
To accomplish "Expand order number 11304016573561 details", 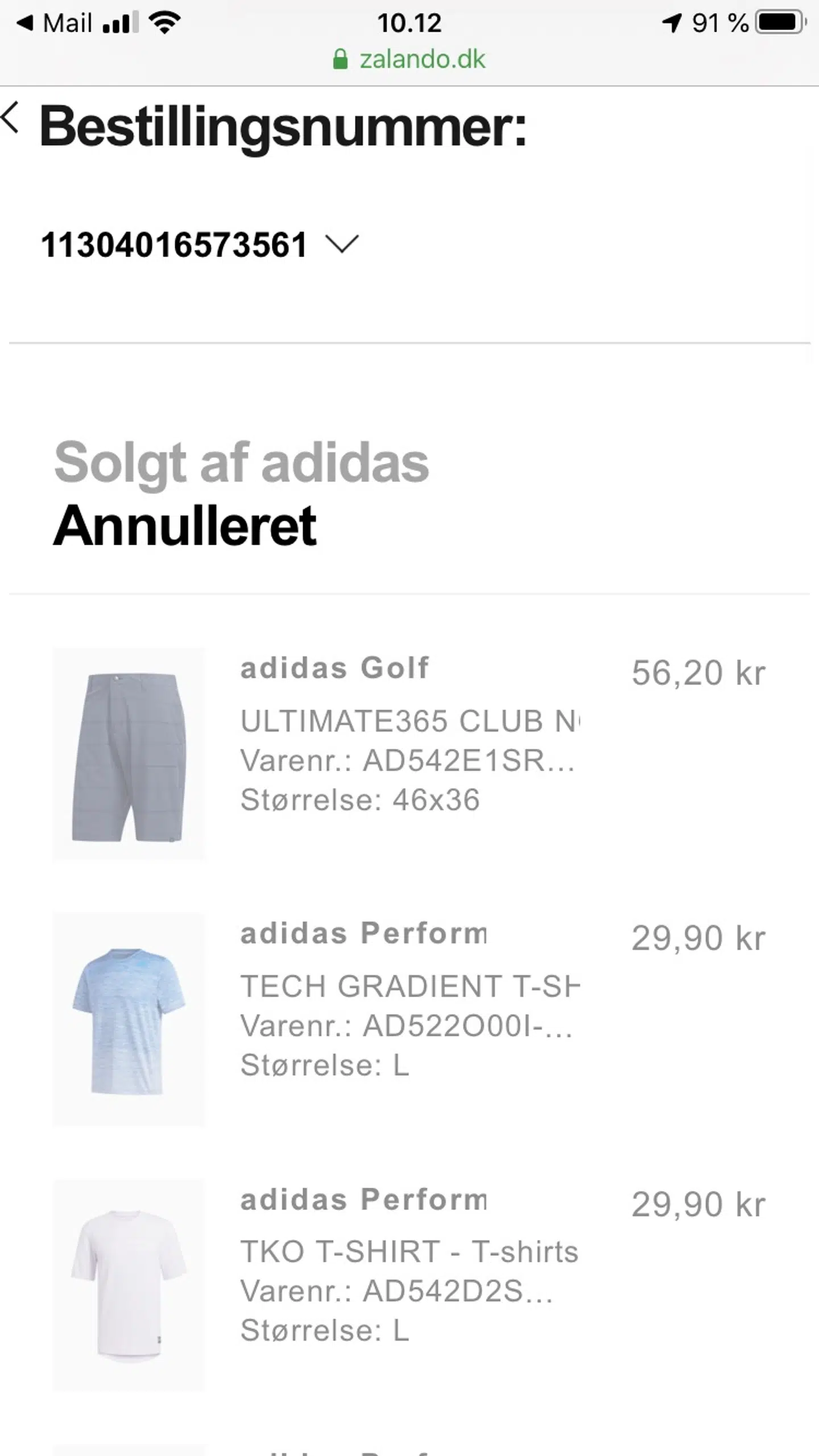I will tap(341, 244).
